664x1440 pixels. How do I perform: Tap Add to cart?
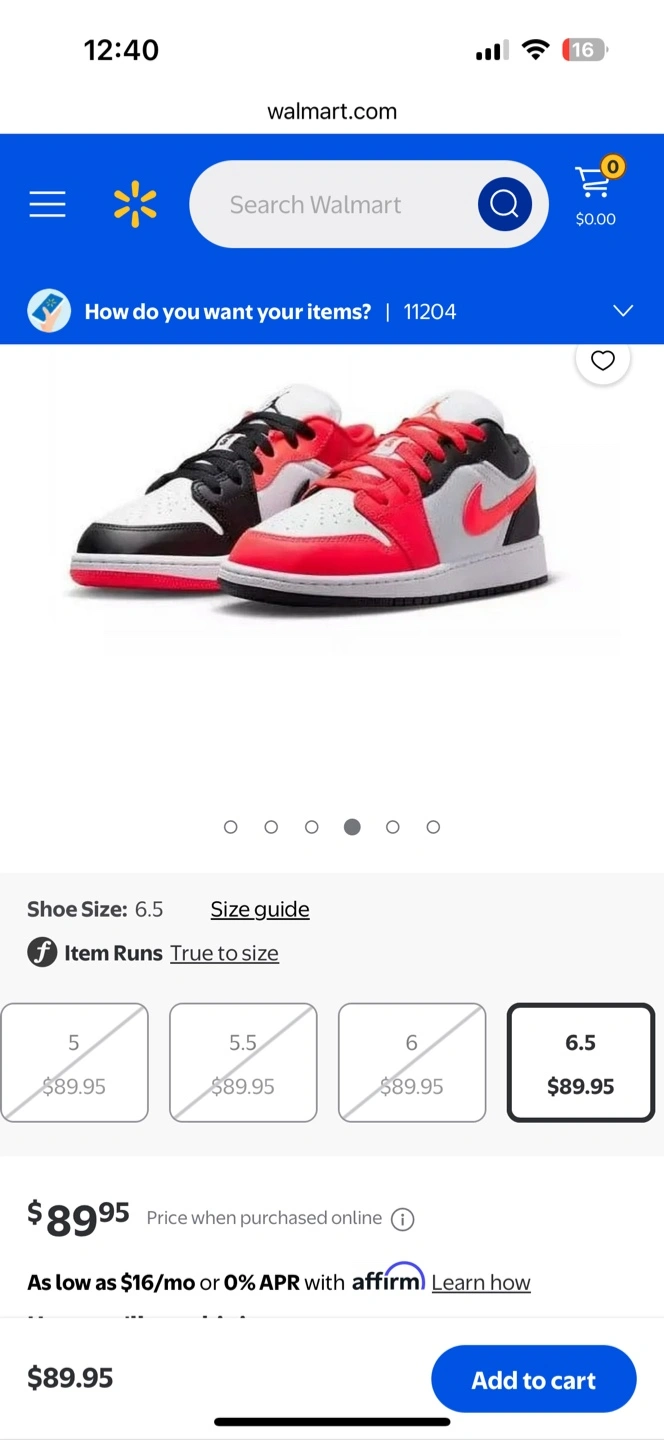(x=534, y=1379)
